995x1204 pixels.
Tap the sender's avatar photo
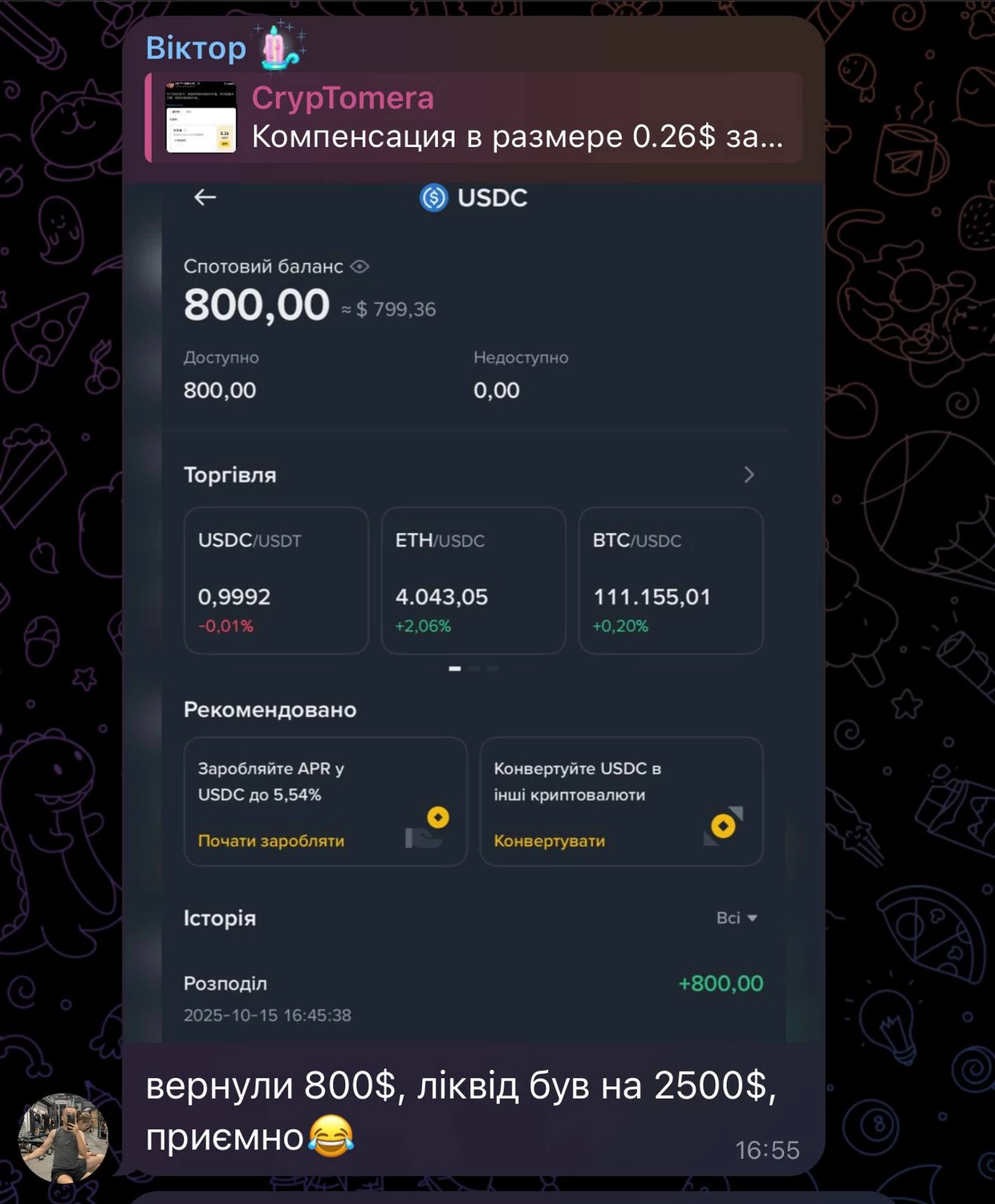click(63, 1137)
